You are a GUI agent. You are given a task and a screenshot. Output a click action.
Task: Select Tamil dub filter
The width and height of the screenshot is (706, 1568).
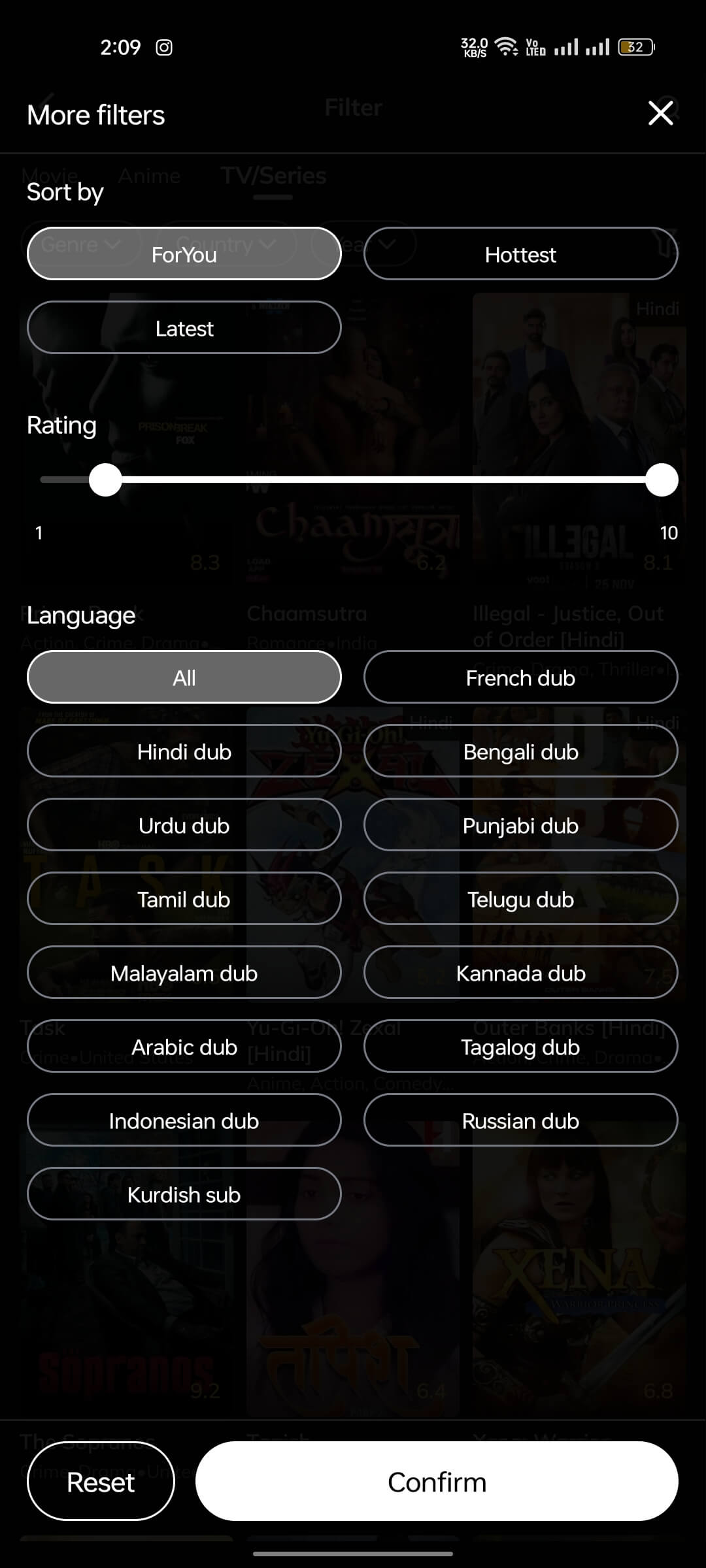[x=184, y=898]
